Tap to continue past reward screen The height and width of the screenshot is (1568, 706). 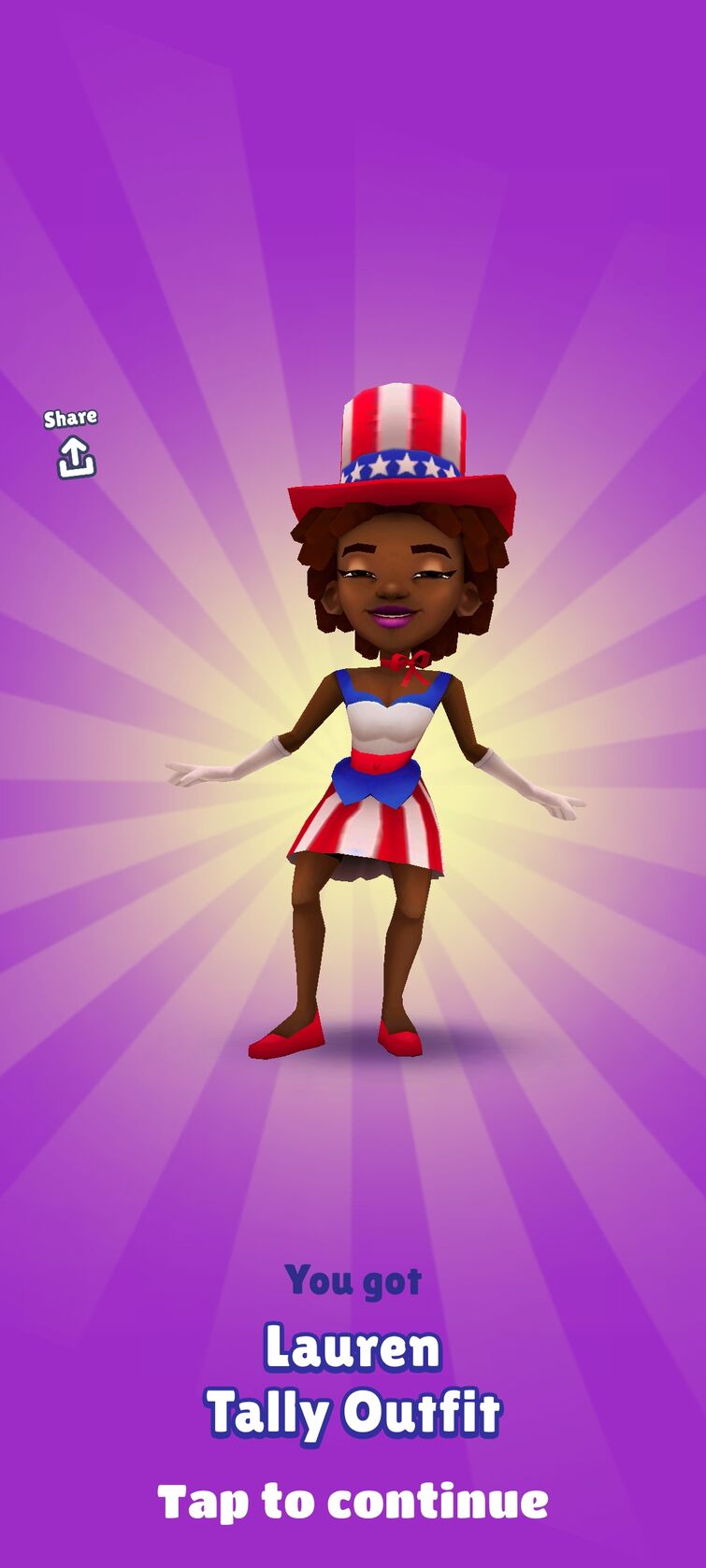pyautogui.click(x=353, y=1502)
